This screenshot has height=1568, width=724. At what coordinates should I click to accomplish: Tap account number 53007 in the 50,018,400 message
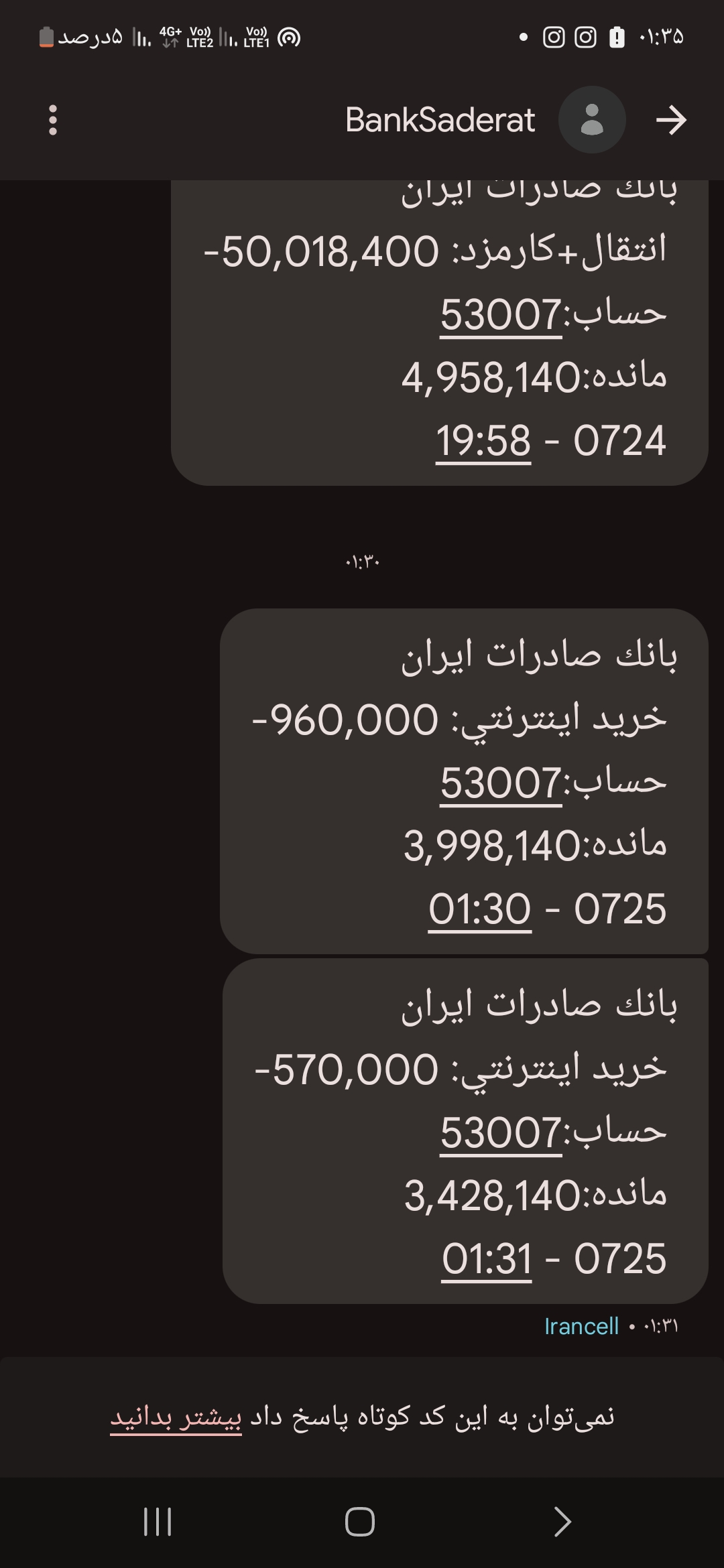coord(501,314)
